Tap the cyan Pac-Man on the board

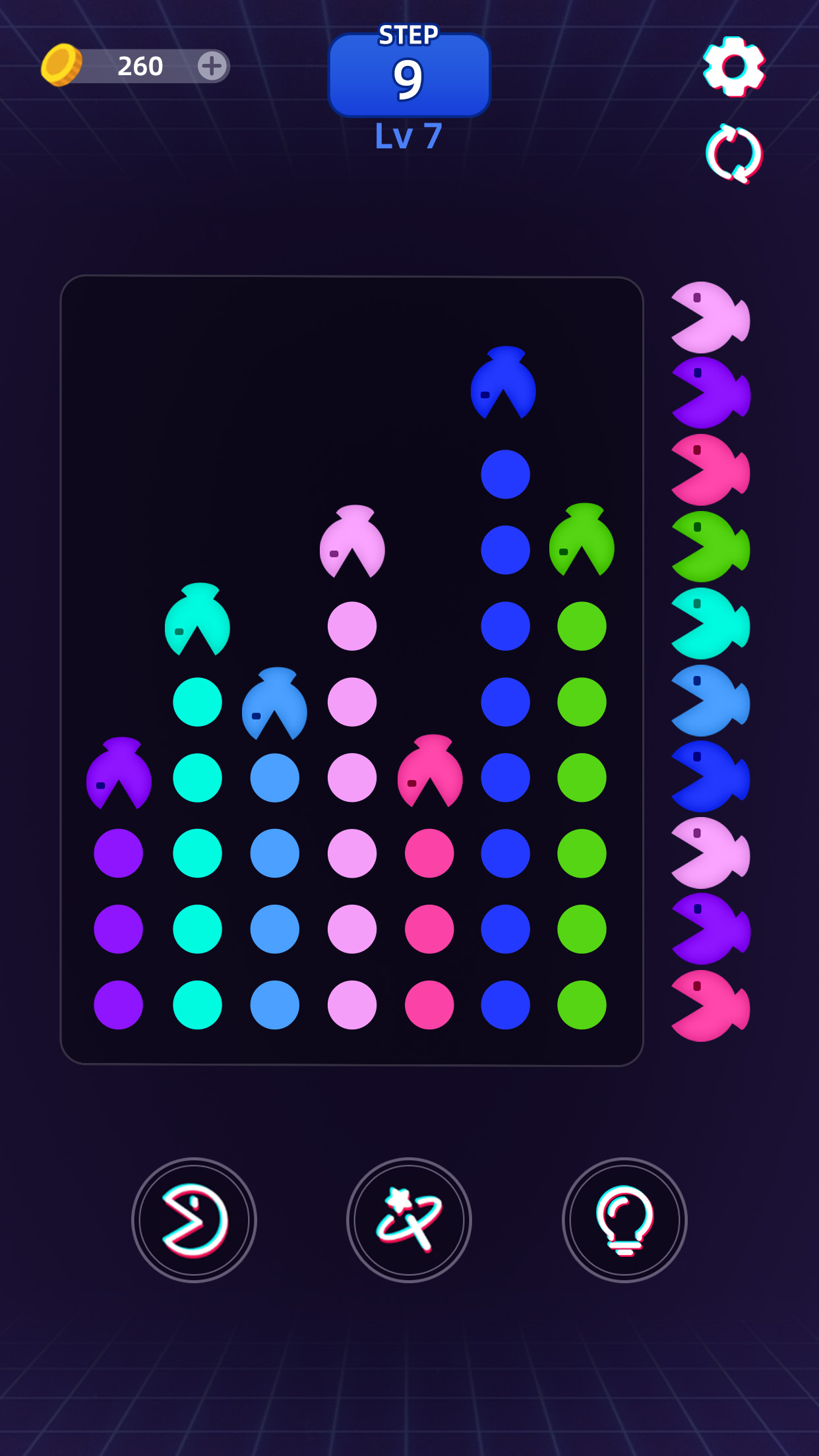(x=198, y=621)
